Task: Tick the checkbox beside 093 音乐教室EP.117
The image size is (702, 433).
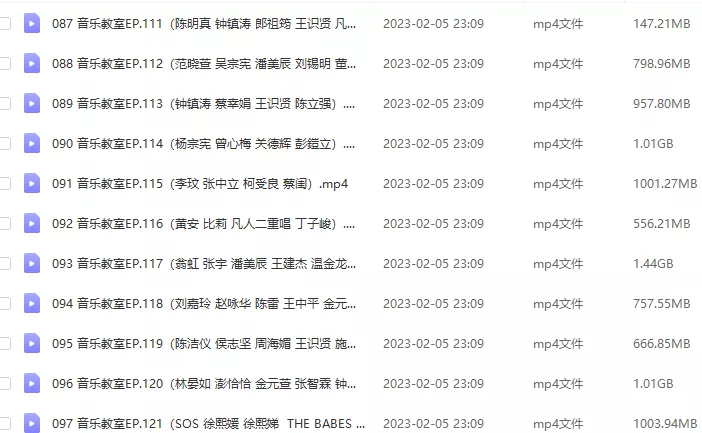Action: 5,263
